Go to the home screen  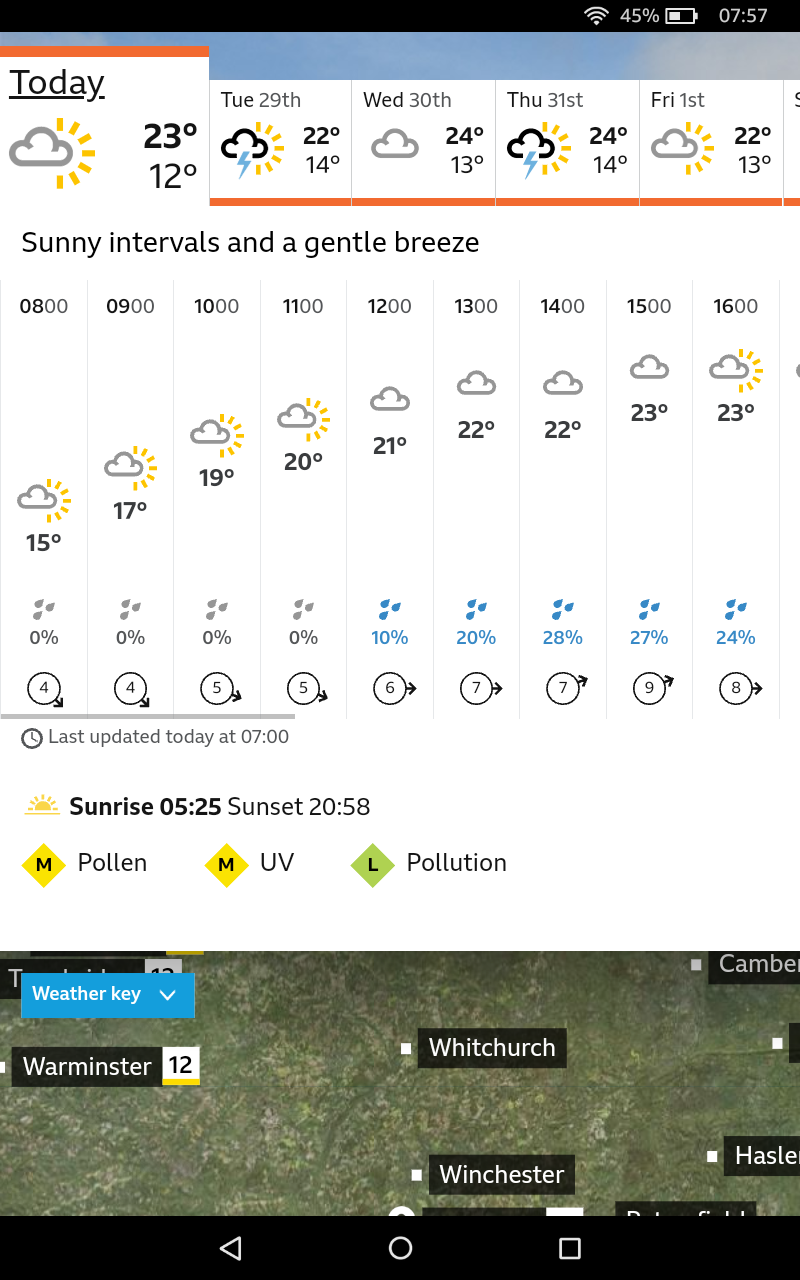(400, 1247)
